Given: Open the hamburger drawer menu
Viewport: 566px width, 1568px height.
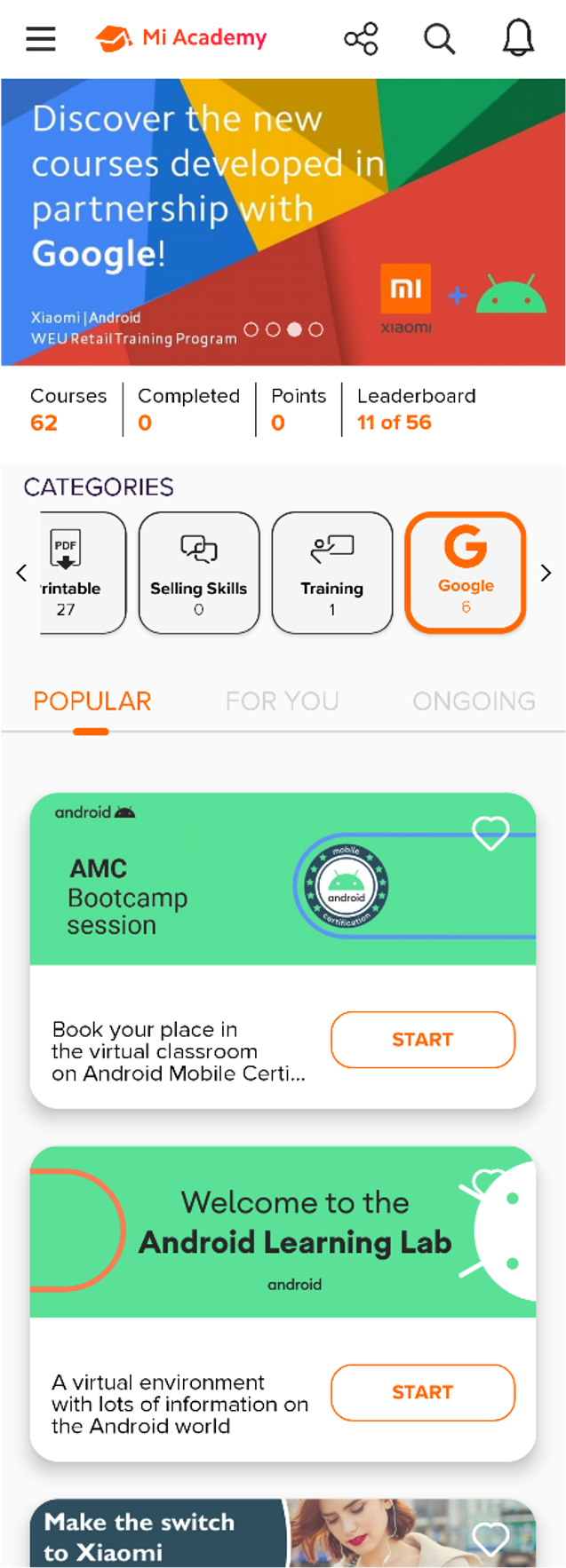Looking at the screenshot, I should (x=41, y=38).
